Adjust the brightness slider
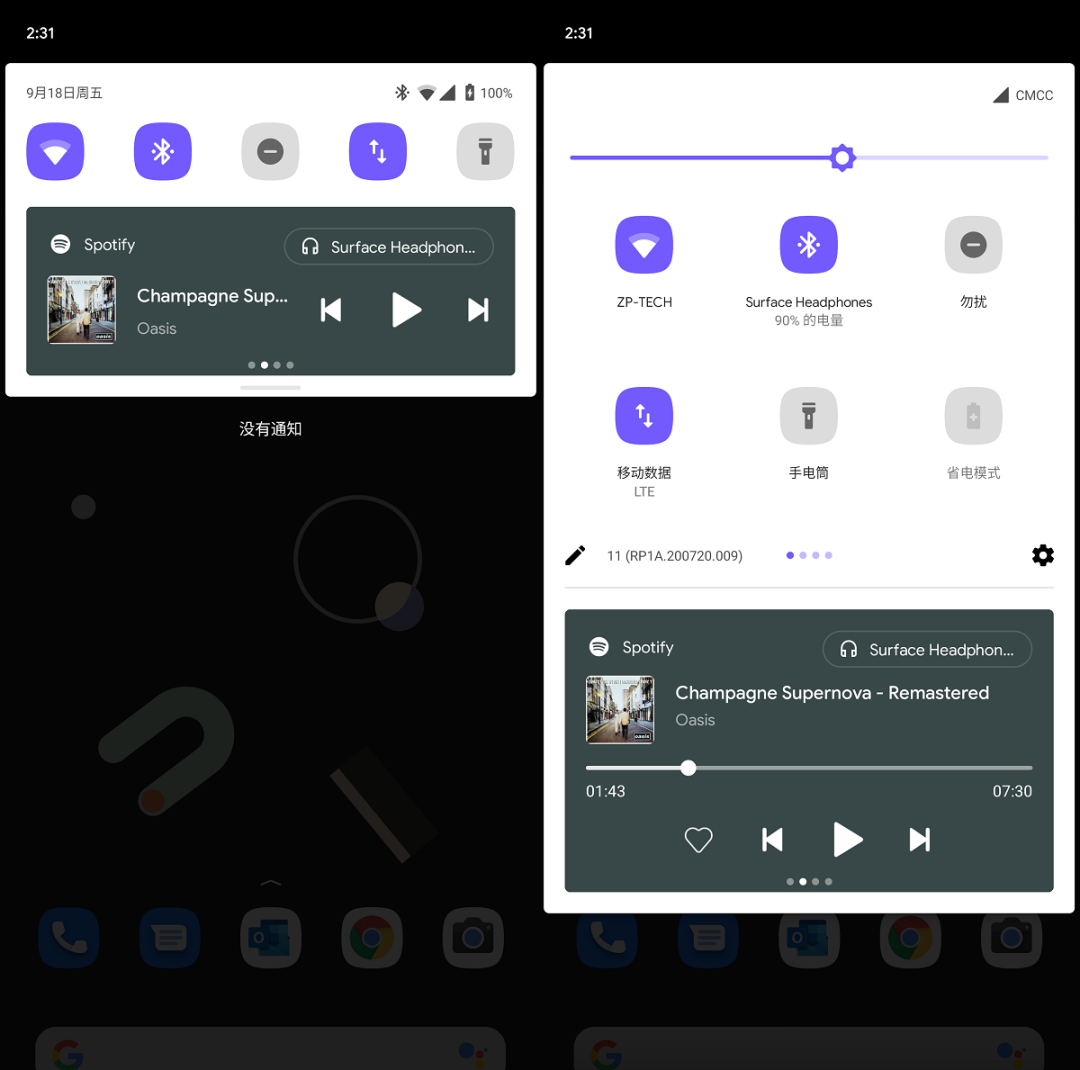Screen dimensions: 1080x1070 click(842, 158)
